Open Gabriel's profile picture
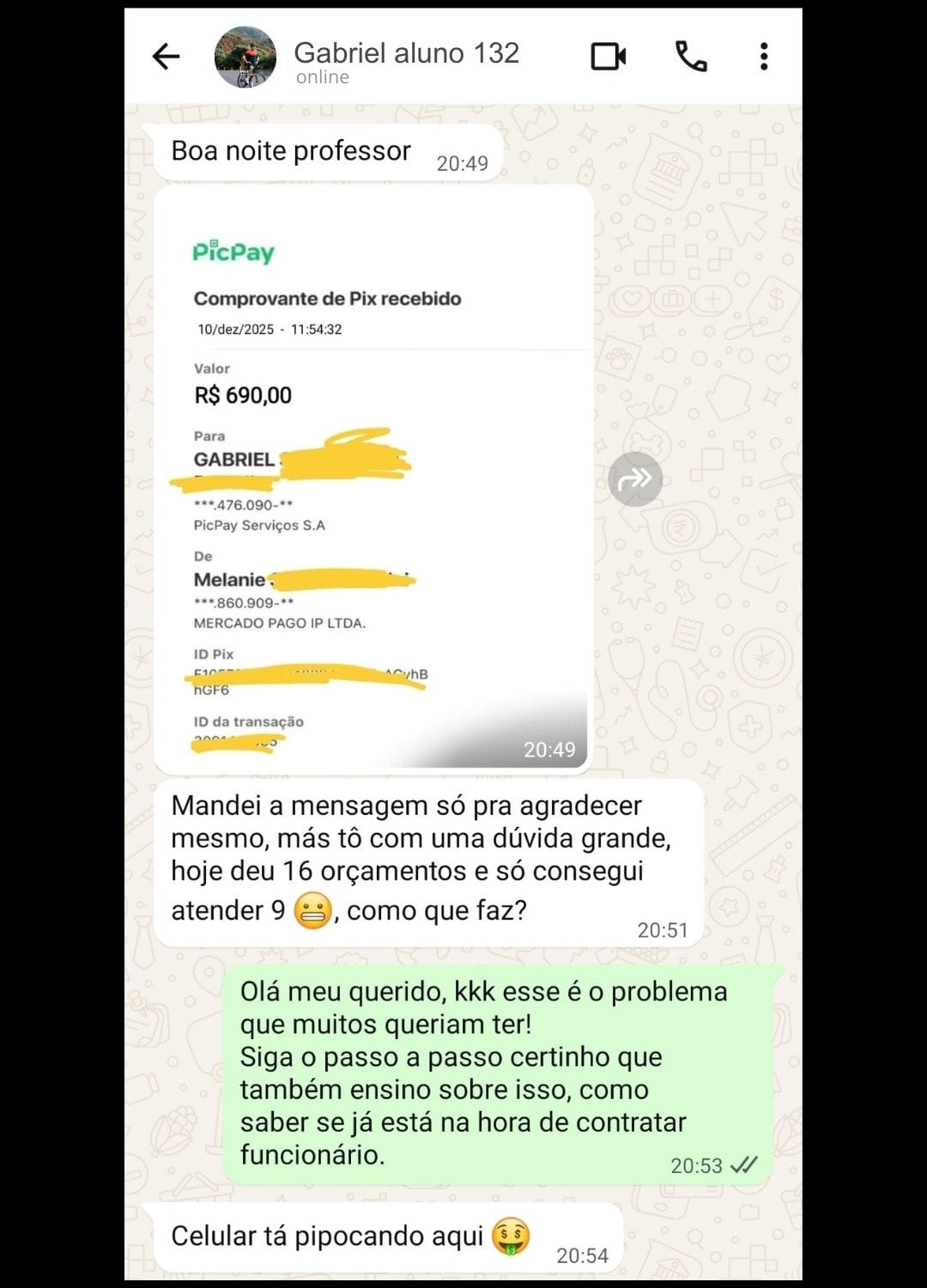Screen dimensions: 927x1288 [243, 54]
